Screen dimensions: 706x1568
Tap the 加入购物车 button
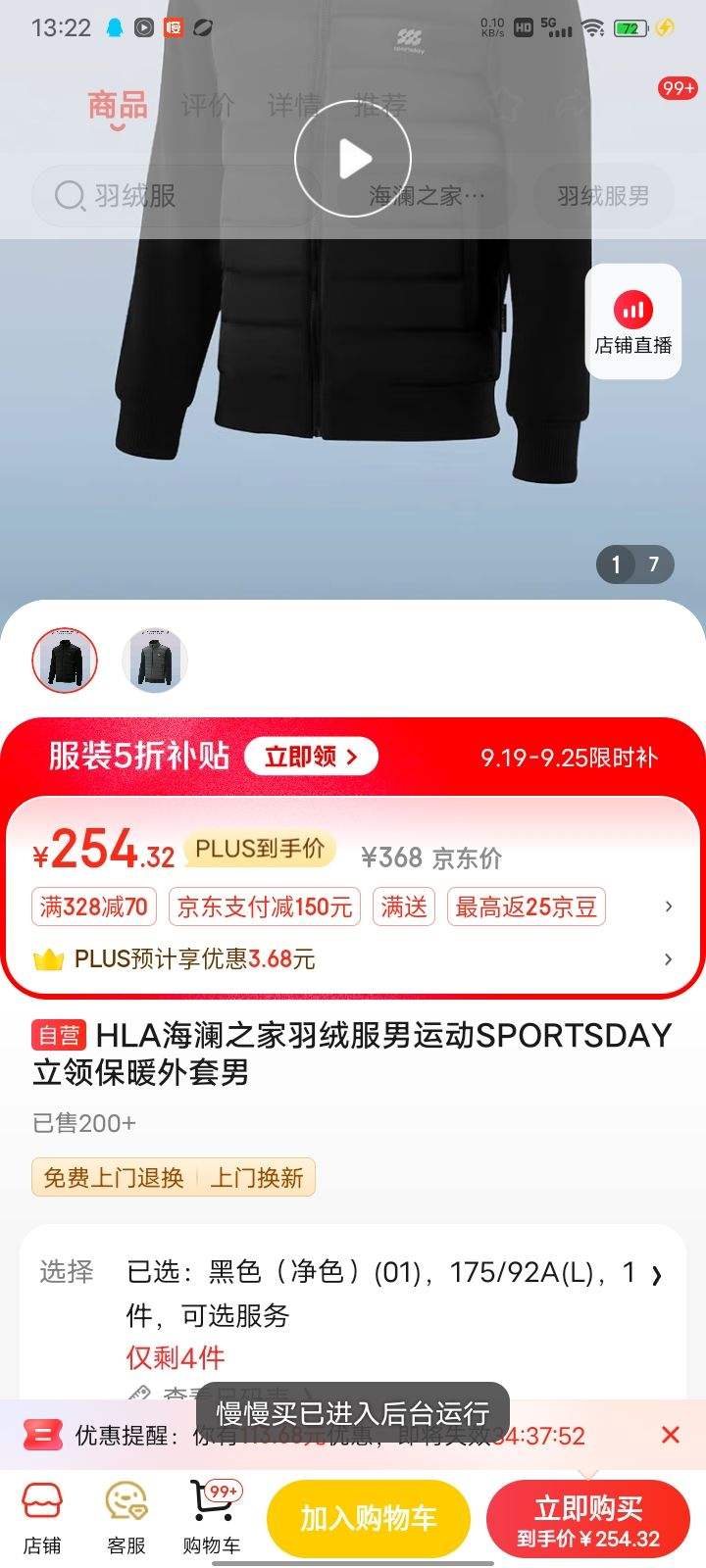tap(368, 1516)
